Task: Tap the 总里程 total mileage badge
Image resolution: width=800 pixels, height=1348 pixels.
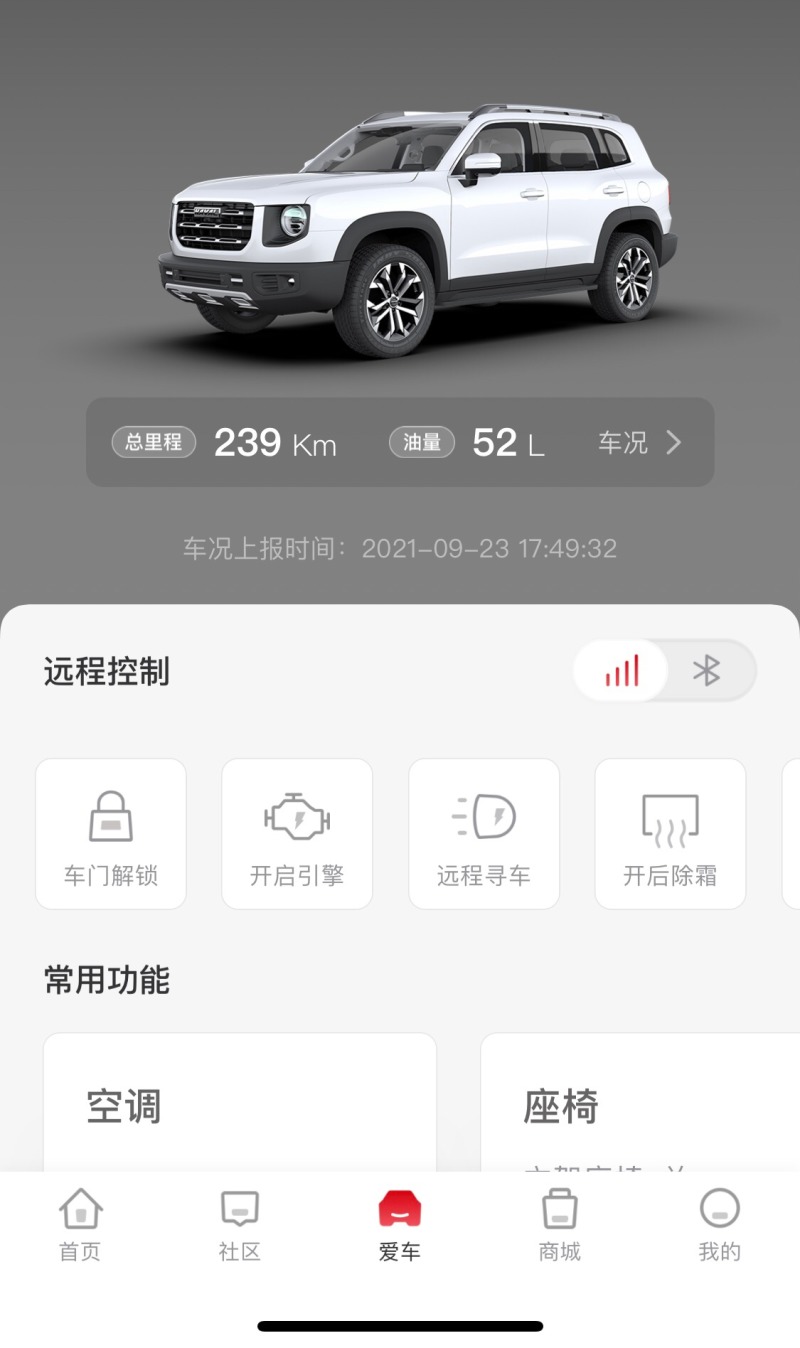Action: coord(152,443)
